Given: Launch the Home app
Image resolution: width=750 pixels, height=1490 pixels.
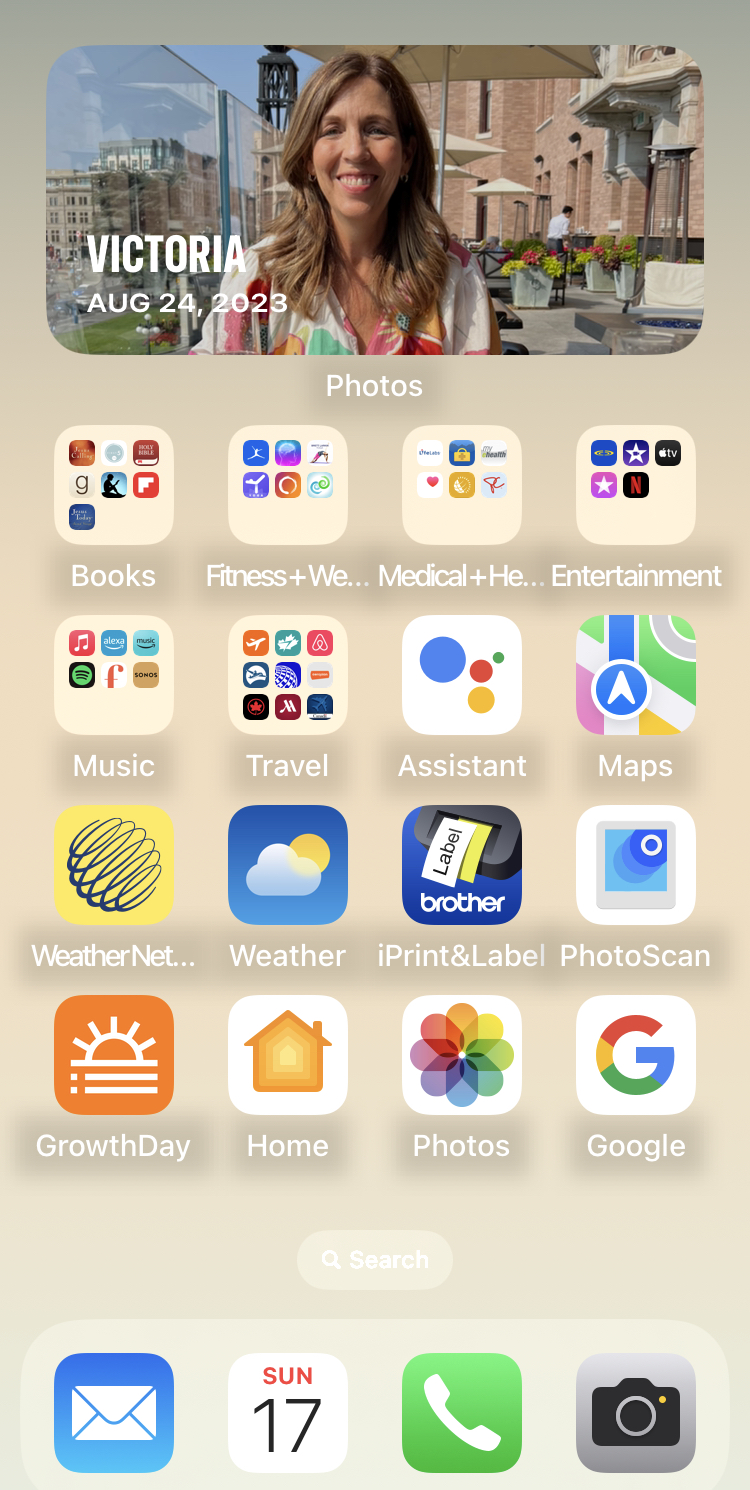Looking at the screenshot, I should [x=288, y=1055].
